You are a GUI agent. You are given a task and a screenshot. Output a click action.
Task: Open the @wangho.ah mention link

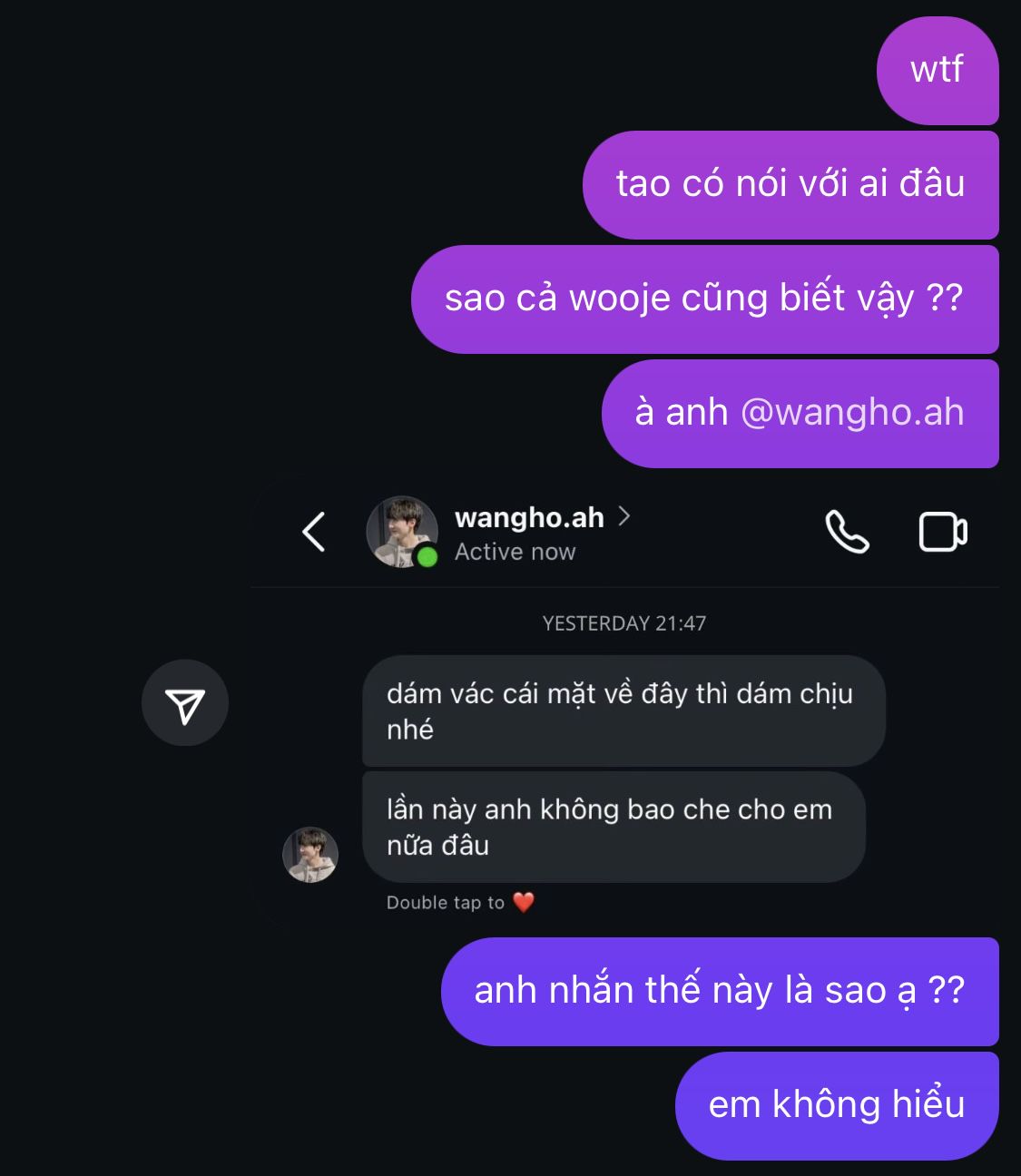click(851, 413)
